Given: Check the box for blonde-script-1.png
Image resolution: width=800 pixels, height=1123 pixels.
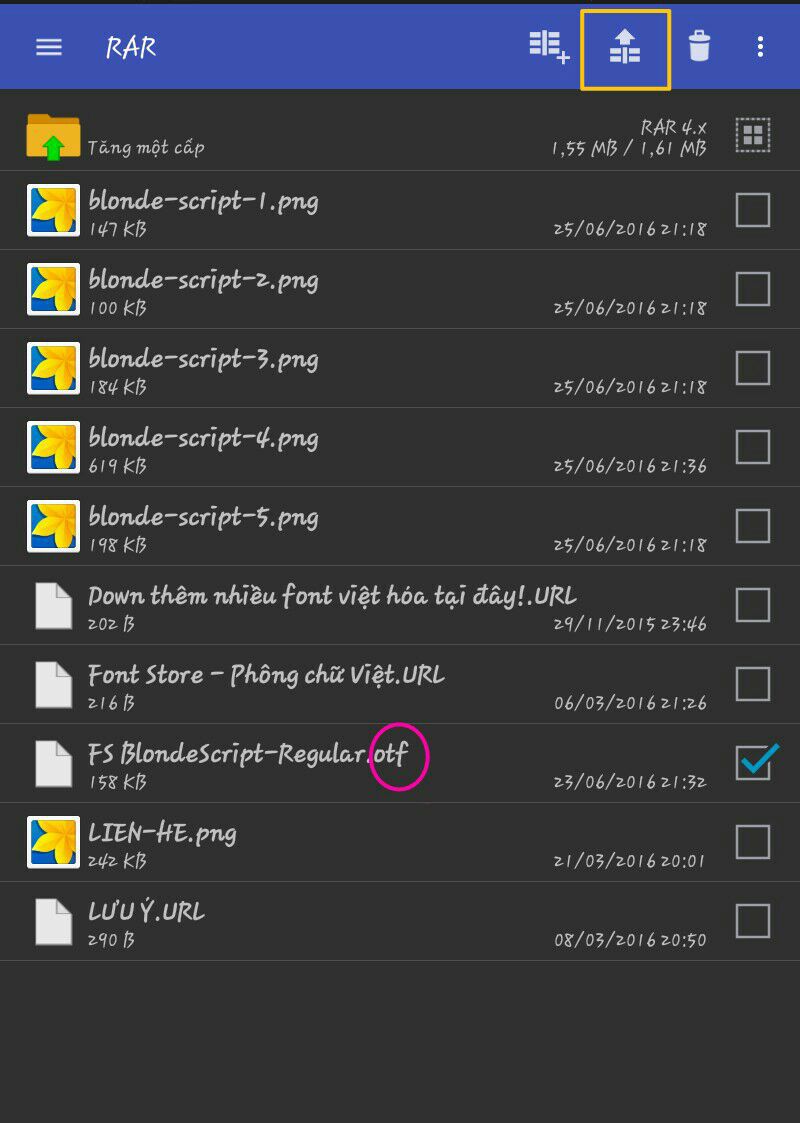Looking at the screenshot, I should 753,210.
